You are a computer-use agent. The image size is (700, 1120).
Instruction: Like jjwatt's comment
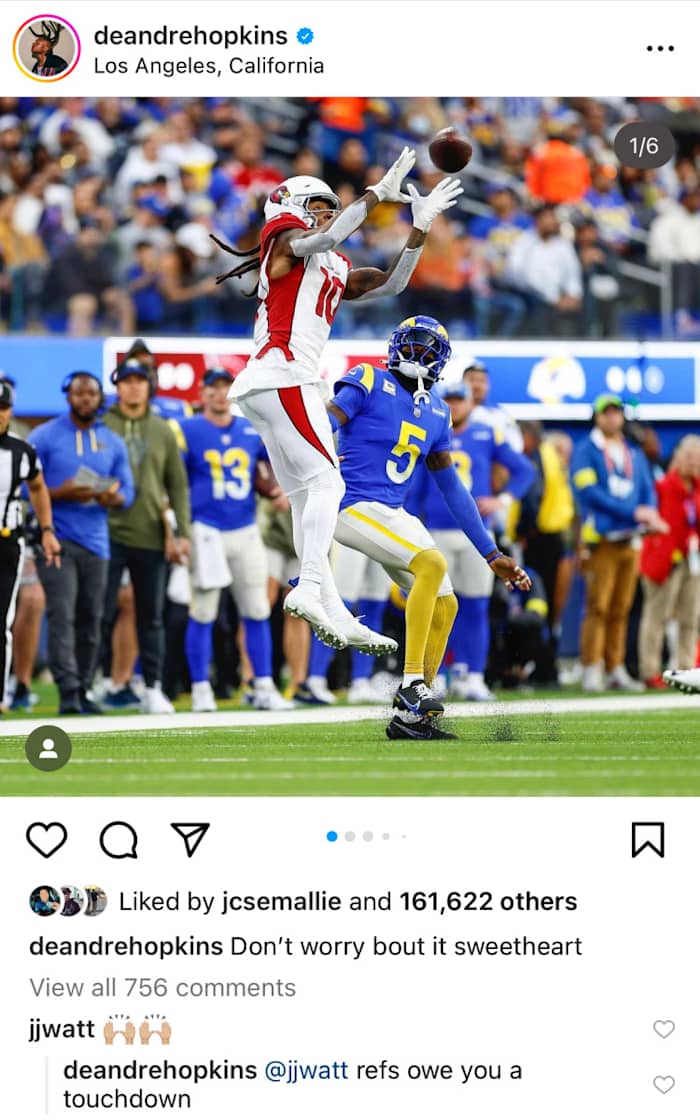tap(663, 1029)
